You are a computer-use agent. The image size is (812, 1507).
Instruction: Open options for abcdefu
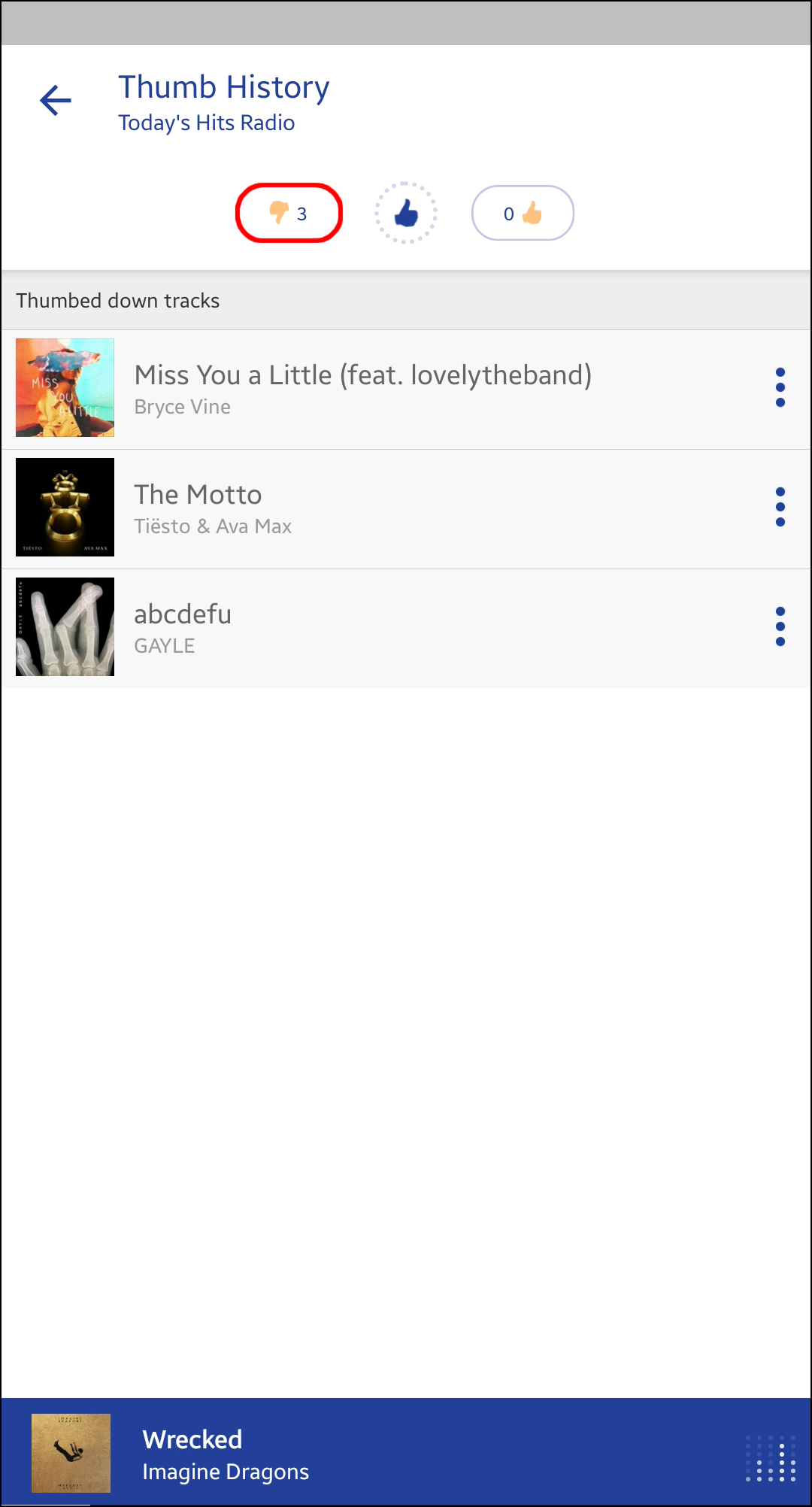coord(780,627)
